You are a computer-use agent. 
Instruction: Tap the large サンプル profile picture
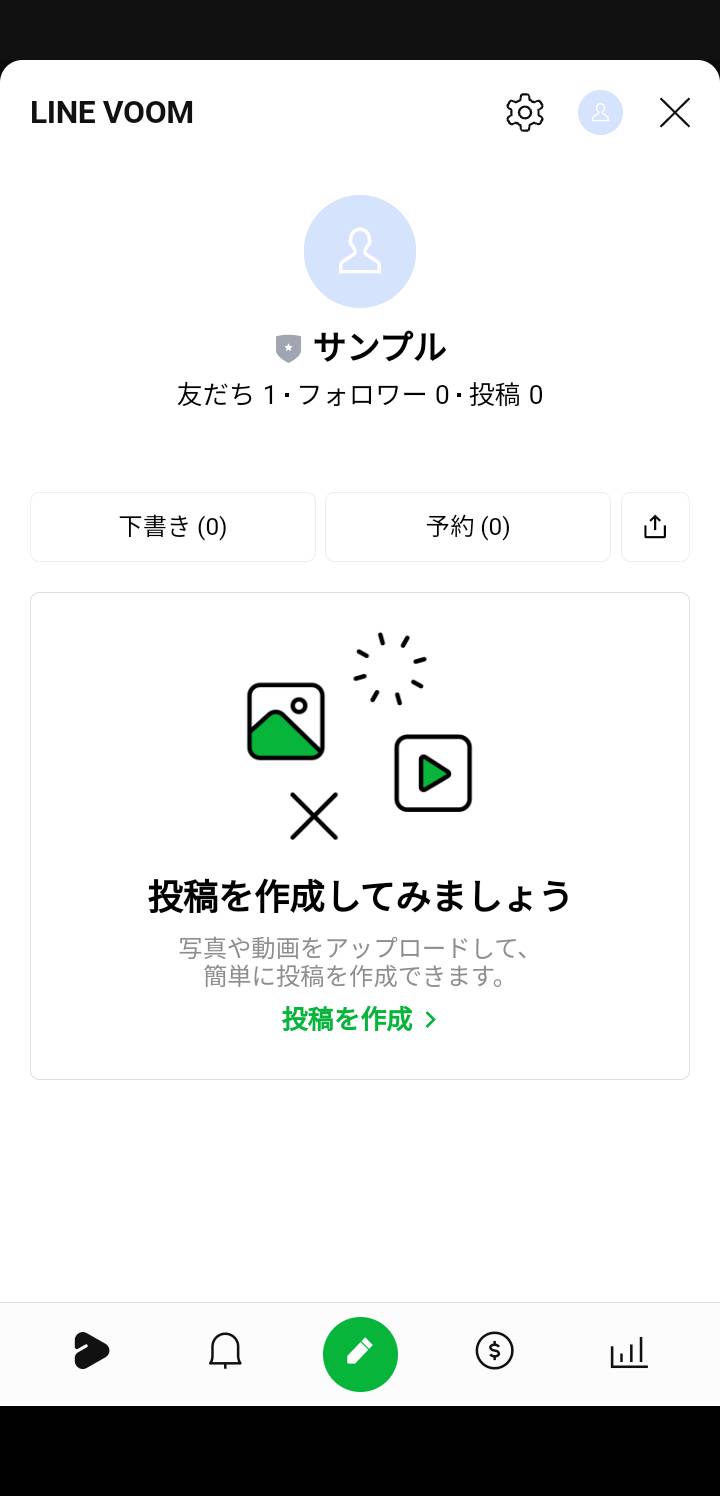[x=360, y=251]
